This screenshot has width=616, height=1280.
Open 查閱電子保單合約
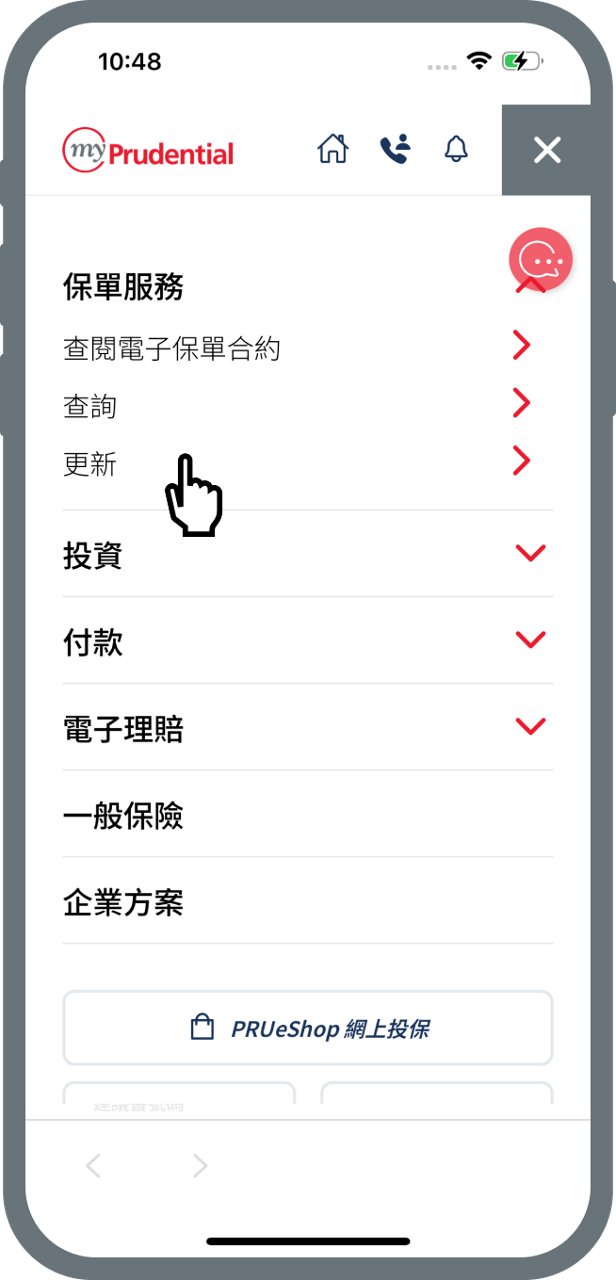tap(307, 348)
